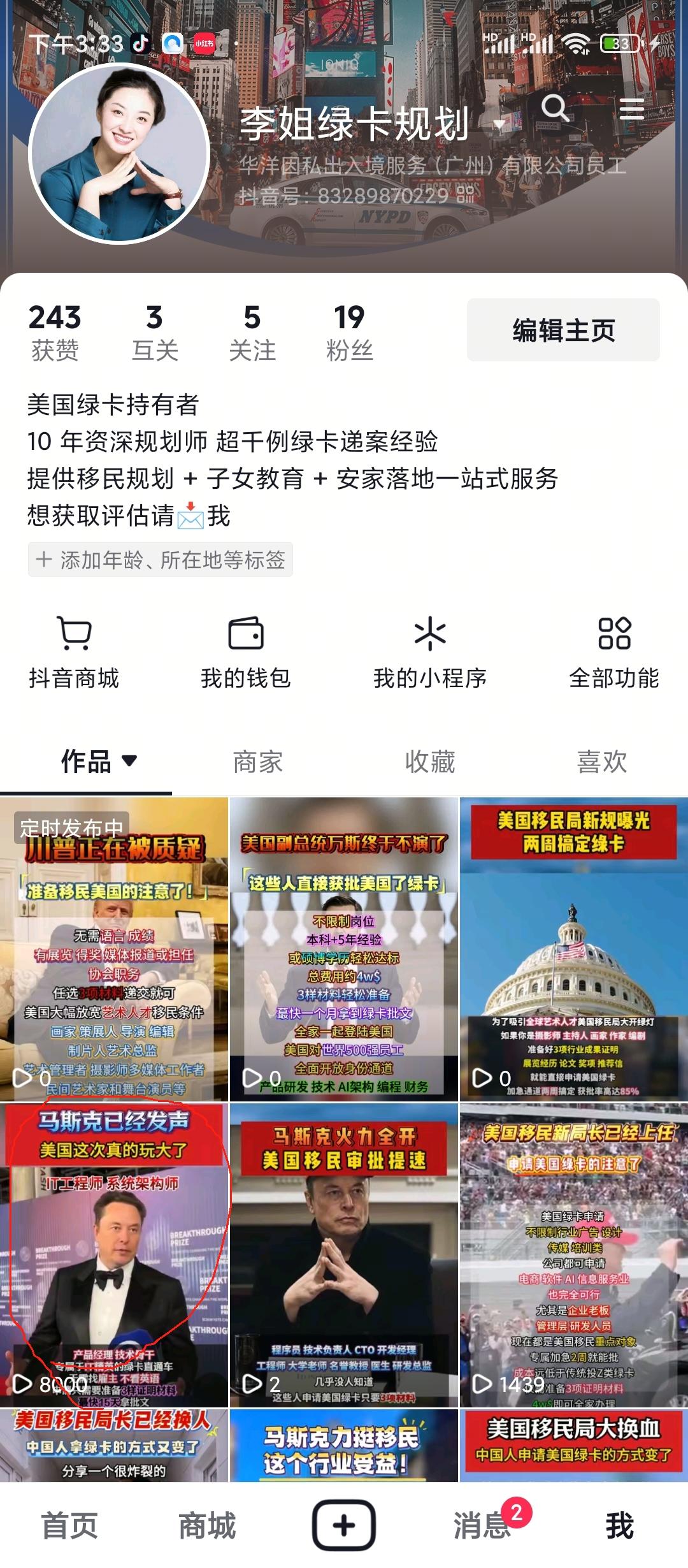Screen dimensions: 688x1568
Task: Go to 首页 tab
Action: click(69, 1526)
